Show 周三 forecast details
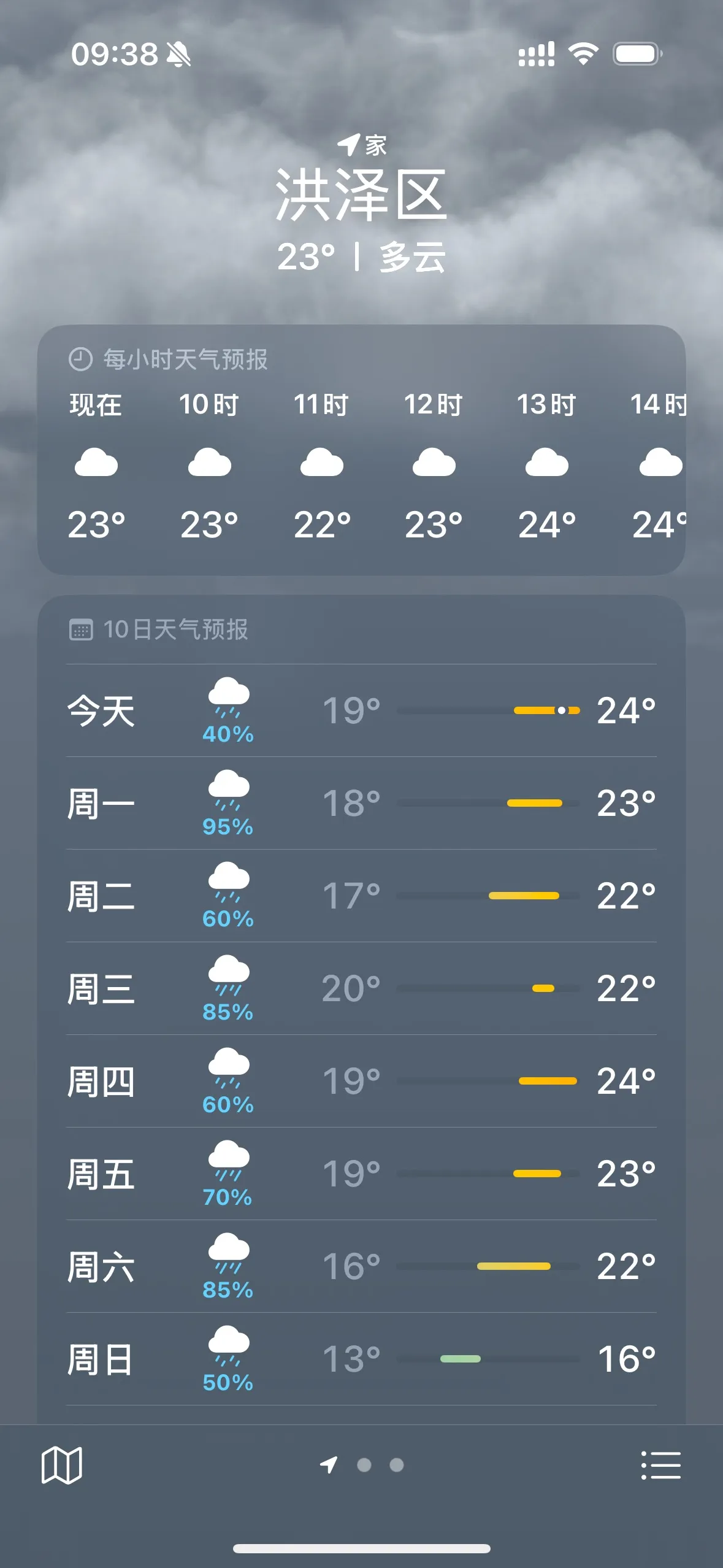 click(361, 988)
